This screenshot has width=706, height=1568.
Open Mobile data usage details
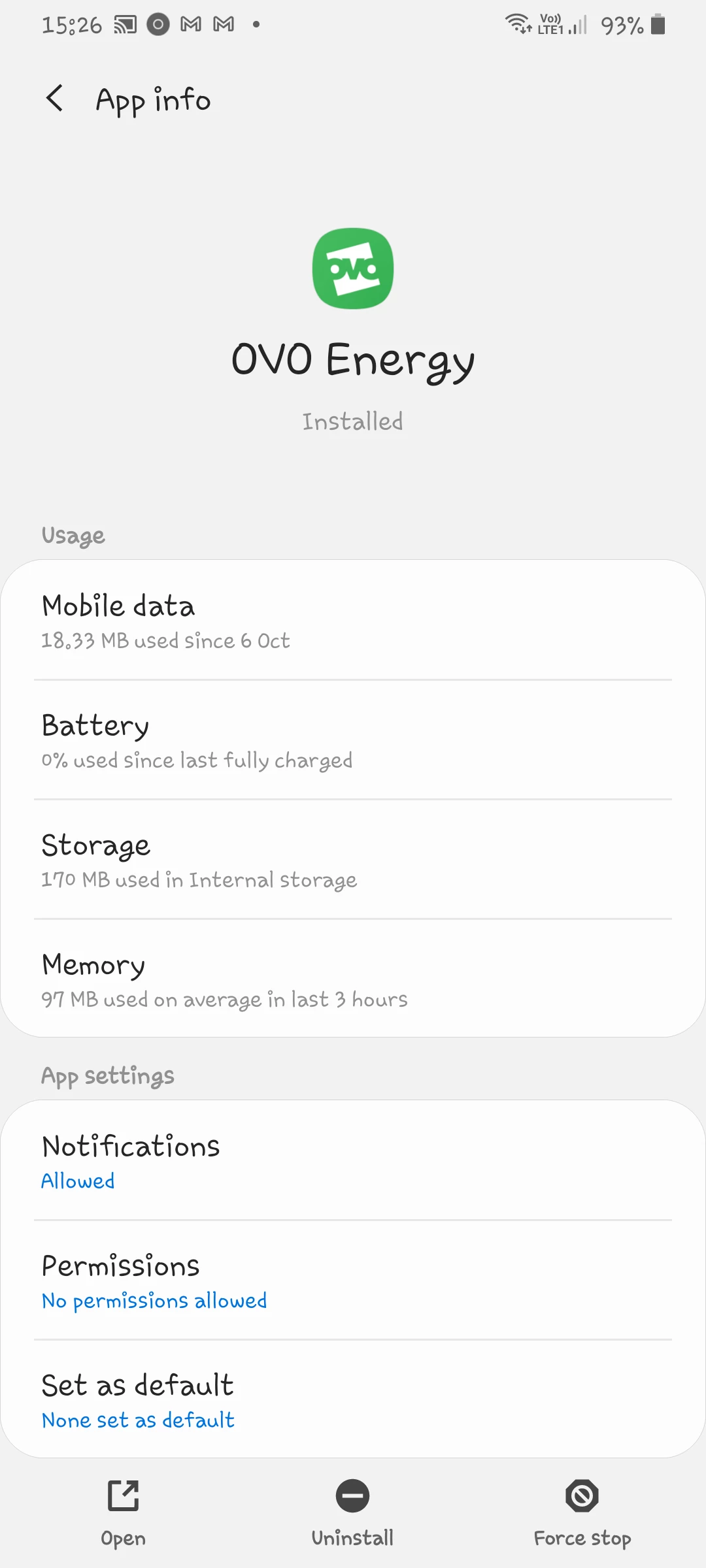(x=353, y=620)
